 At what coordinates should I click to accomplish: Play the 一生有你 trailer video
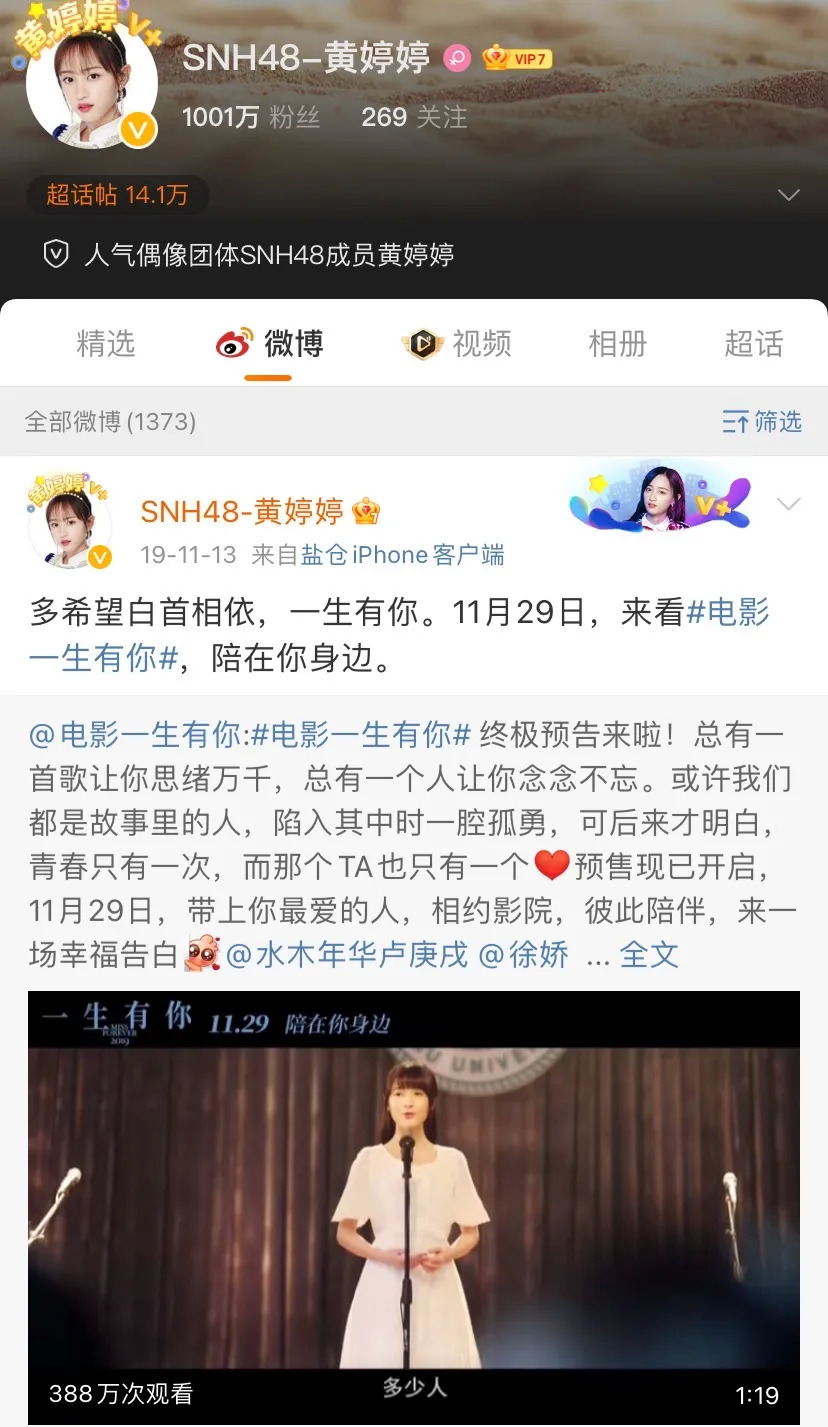413,1200
